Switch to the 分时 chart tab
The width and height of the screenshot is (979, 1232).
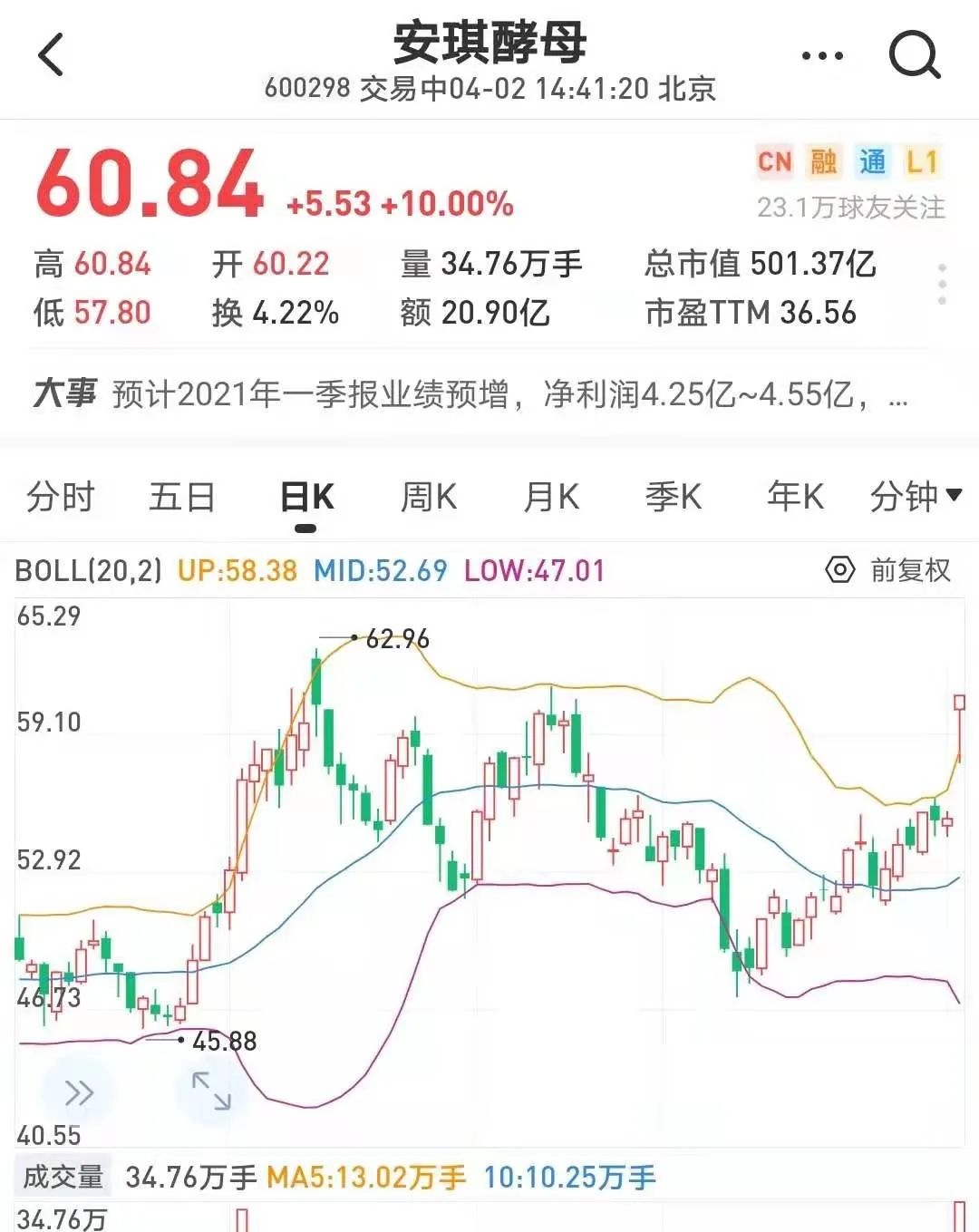click(61, 497)
